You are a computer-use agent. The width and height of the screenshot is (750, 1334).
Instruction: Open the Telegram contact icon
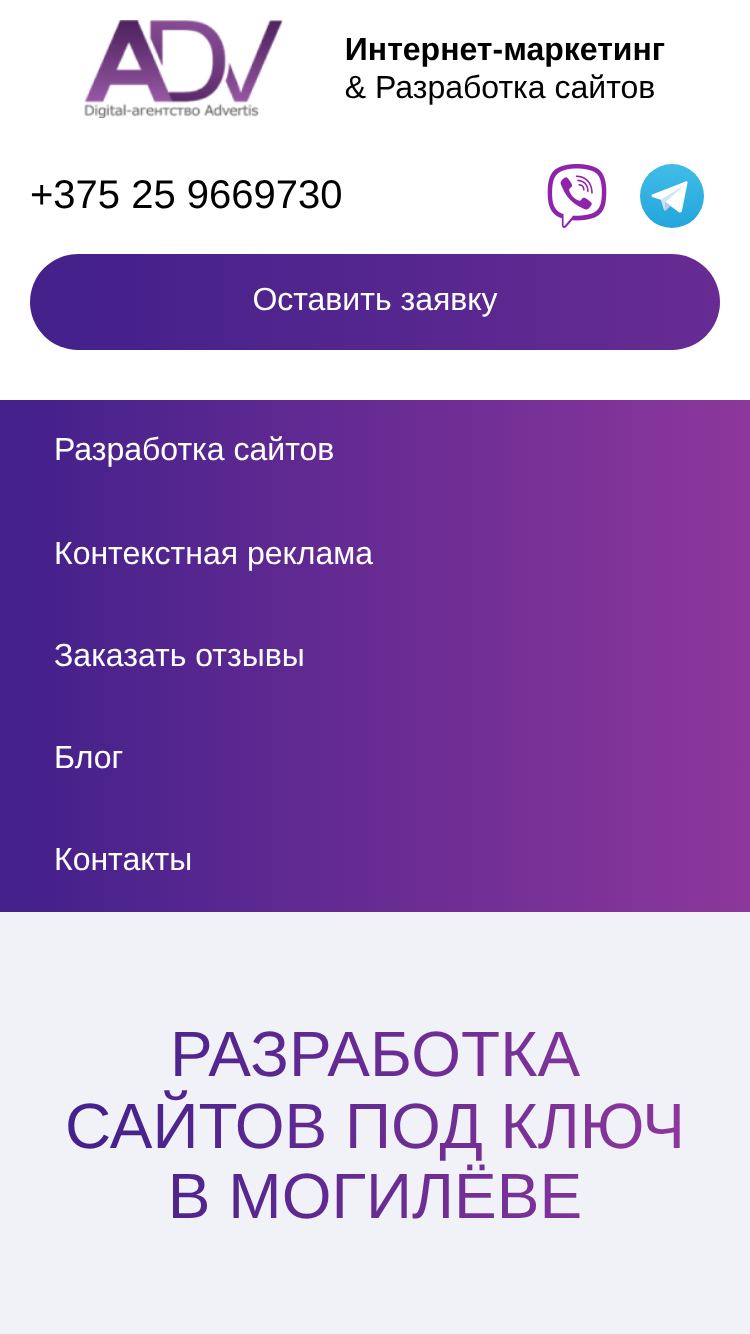[x=672, y=196]
